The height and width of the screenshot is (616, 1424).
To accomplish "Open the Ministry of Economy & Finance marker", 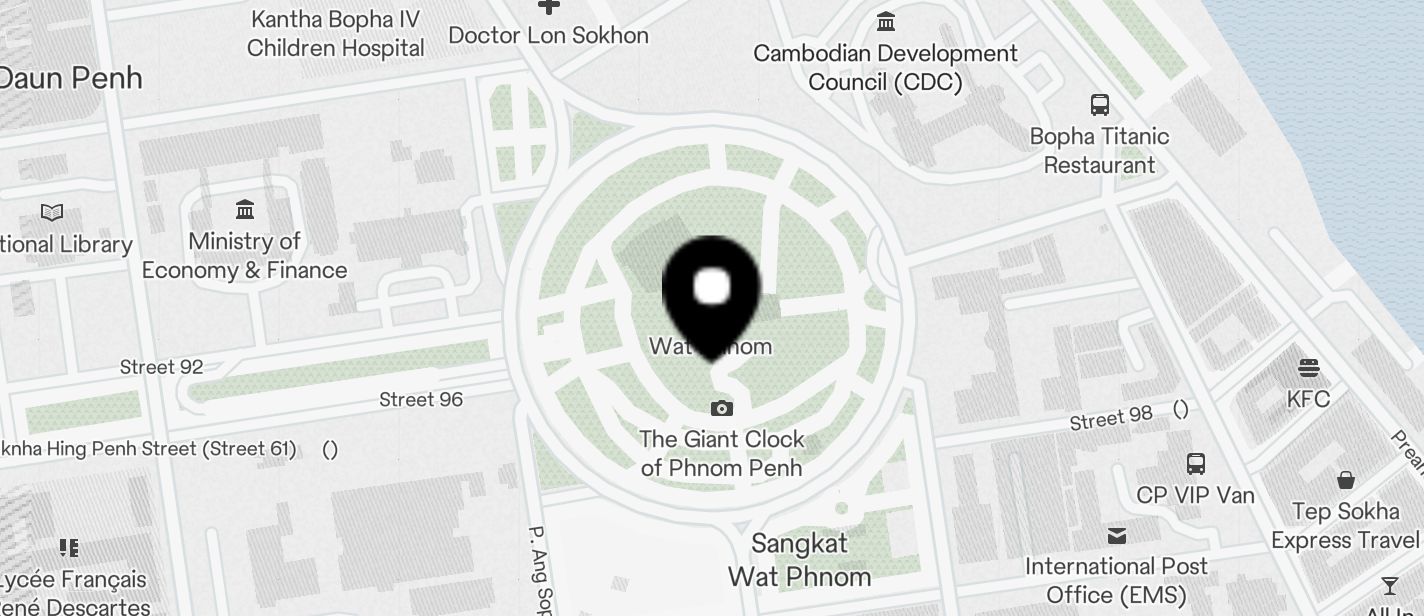I will [245, 209].
